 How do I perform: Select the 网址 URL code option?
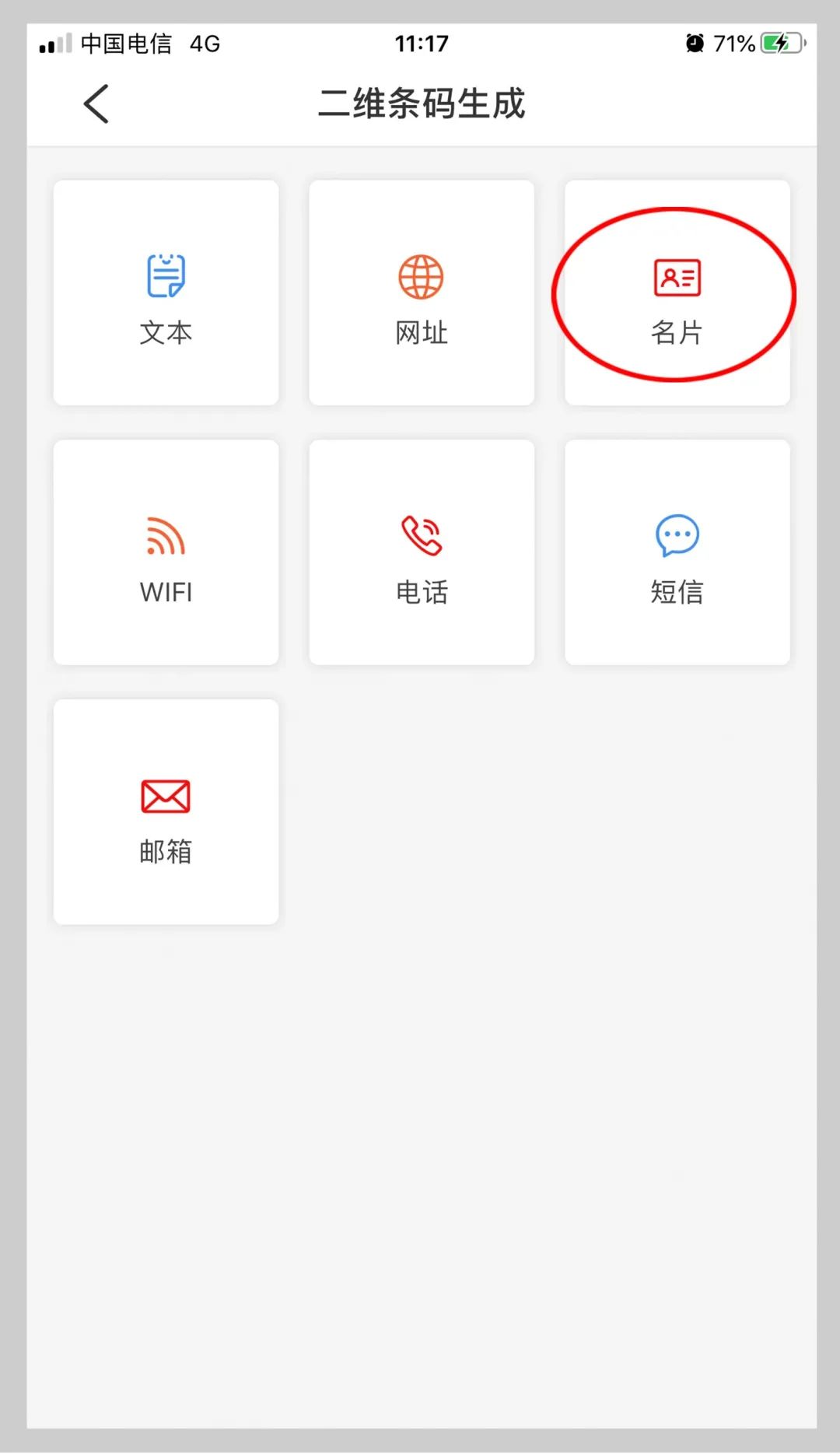point(422,293)
